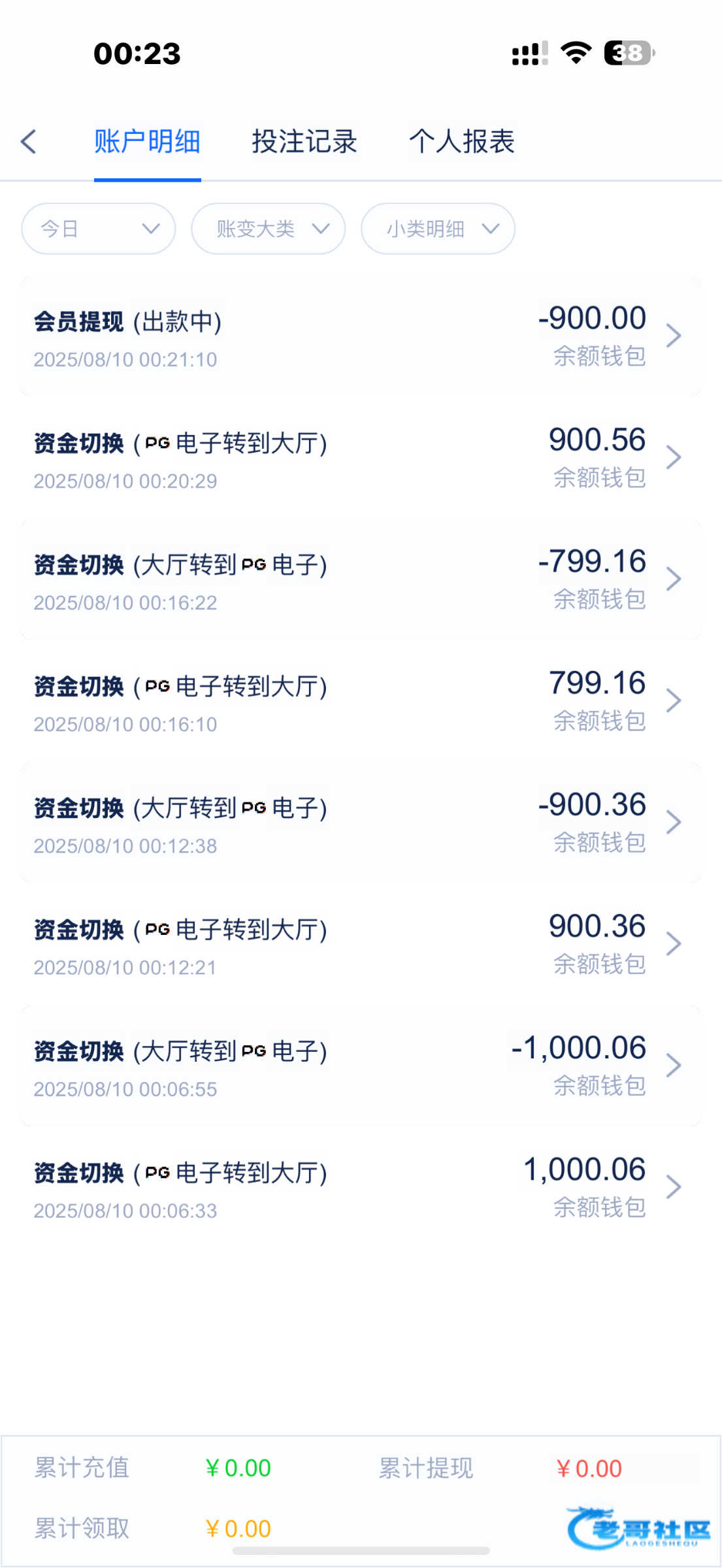Open the 会员提现 -900.00 record
This screenshot has height=1568, width=722.
tap(361, 336)
